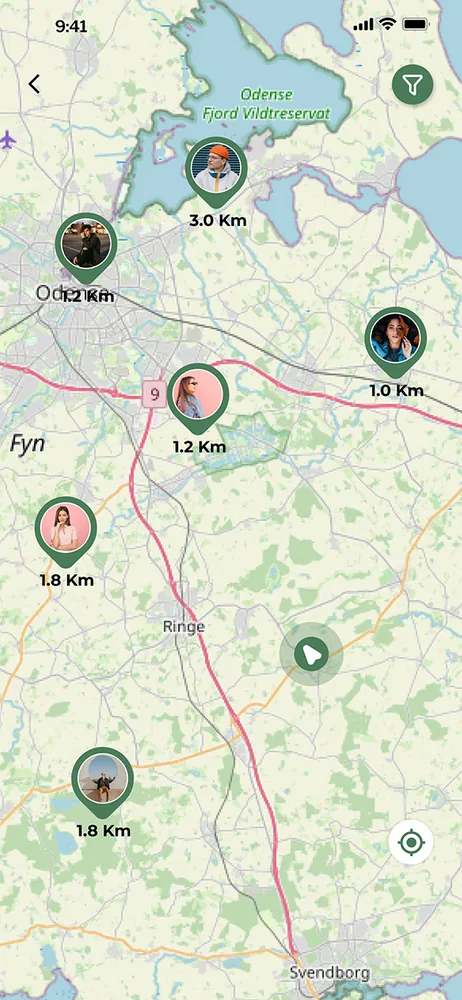Open the outdoor photo pin at 1.8 Km
This screenshot has width=462, height=1000.
102,783
